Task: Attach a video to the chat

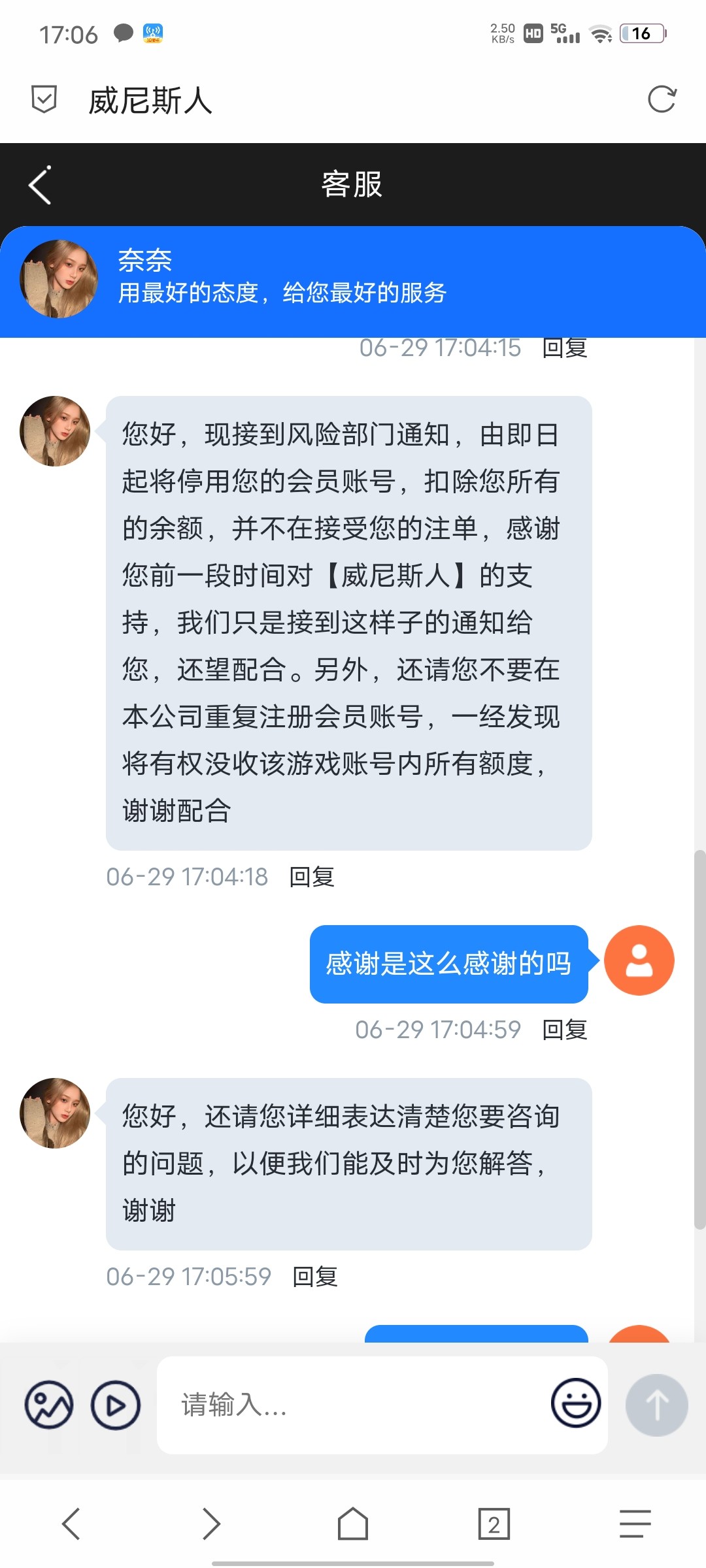Action: pyautogui.click(x=116, y=1405)
